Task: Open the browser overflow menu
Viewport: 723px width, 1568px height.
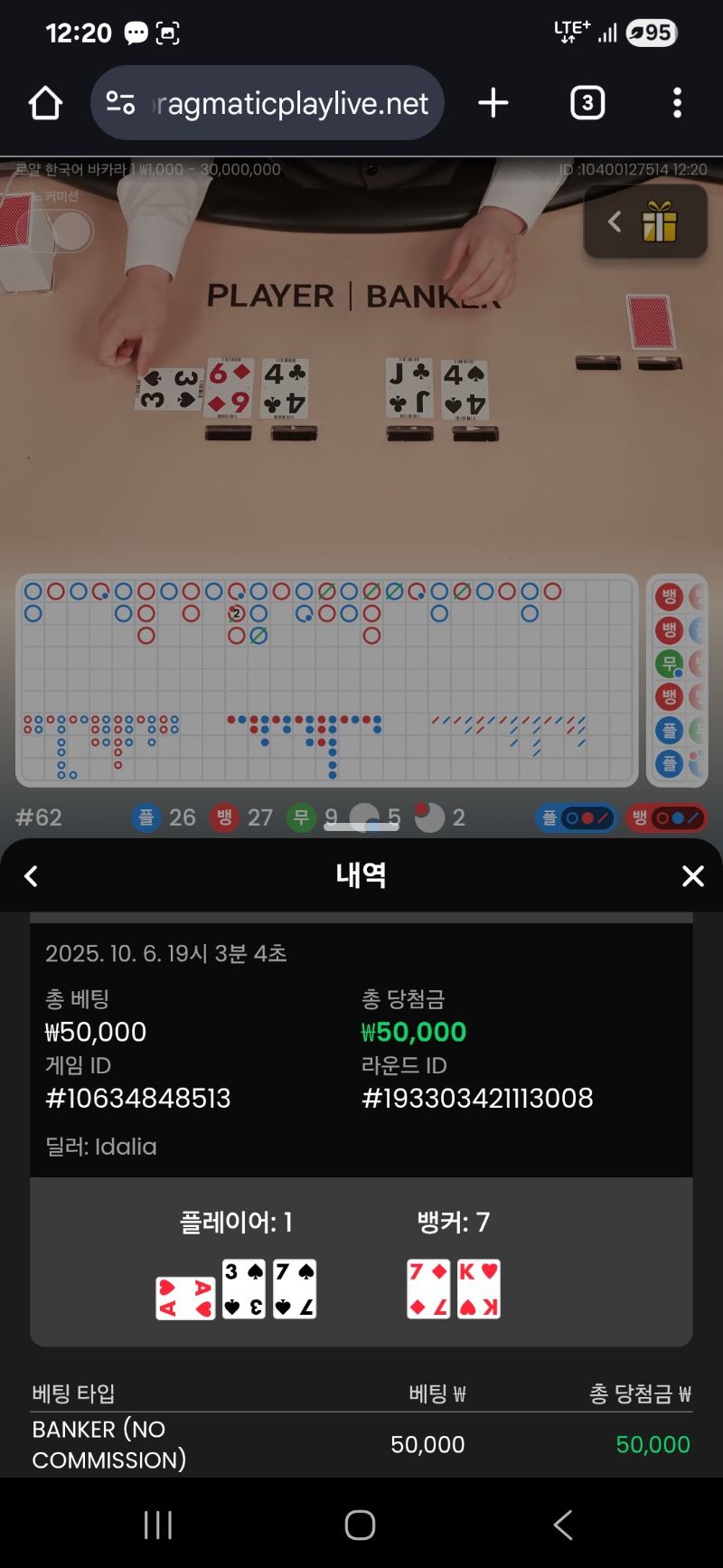Action: coord(677,103)
